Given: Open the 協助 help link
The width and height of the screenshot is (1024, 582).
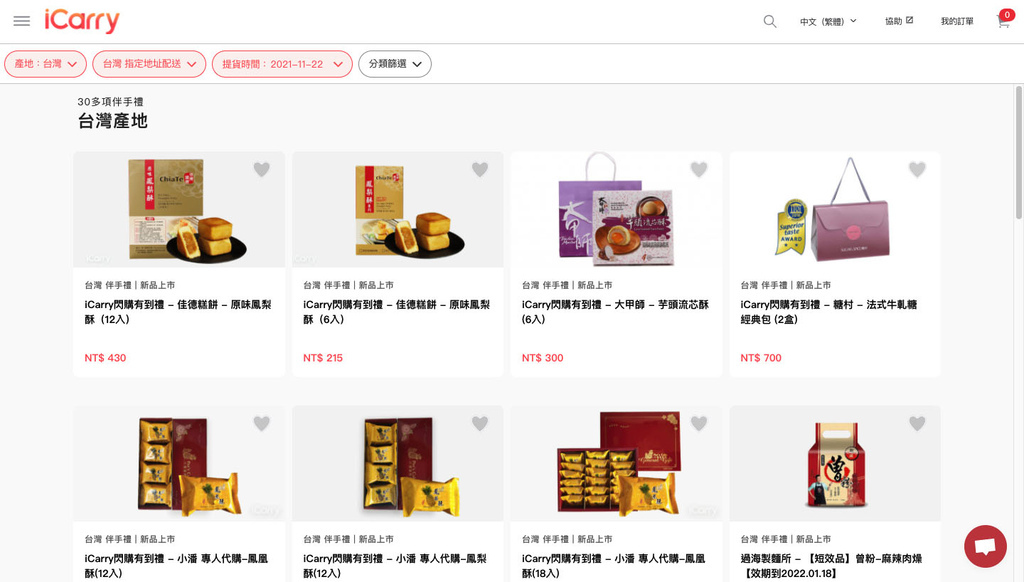Looking at the screenshot, I should (x=899, y=21).
